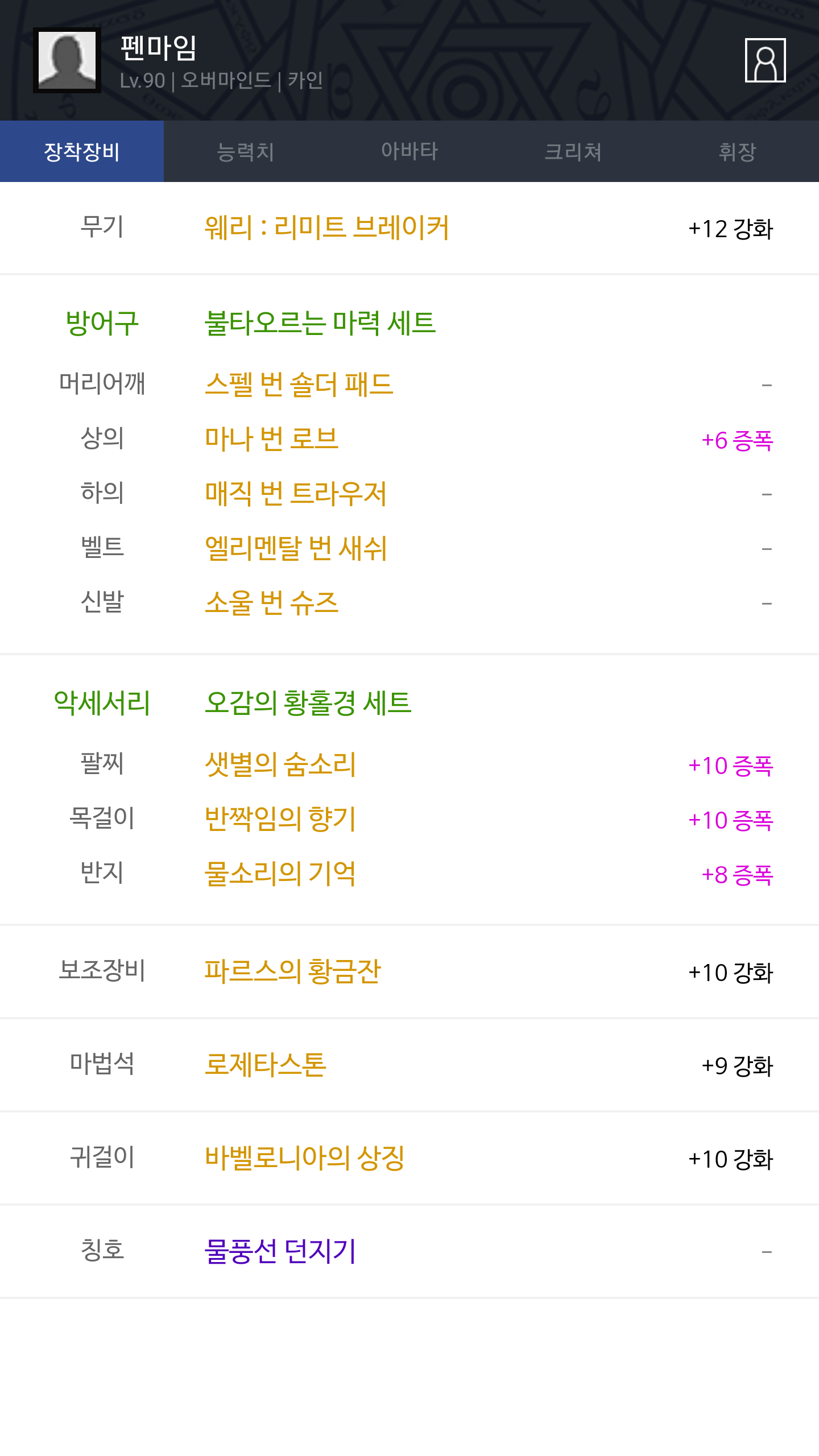
Task: Open the 바벨로니아의 상징 earring
Action: point(304,1157)
